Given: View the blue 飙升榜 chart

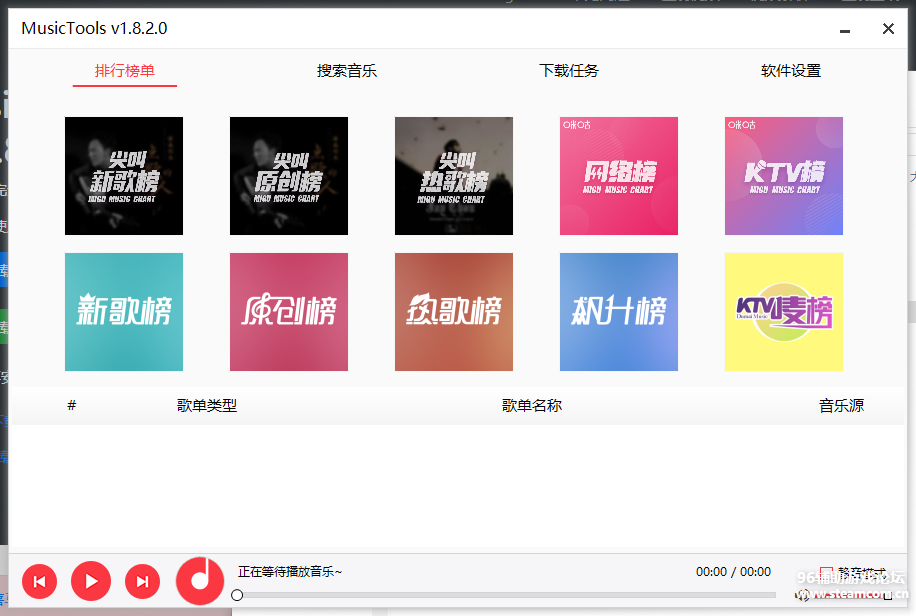Looking at the screenshot, I should pos(619,312).
